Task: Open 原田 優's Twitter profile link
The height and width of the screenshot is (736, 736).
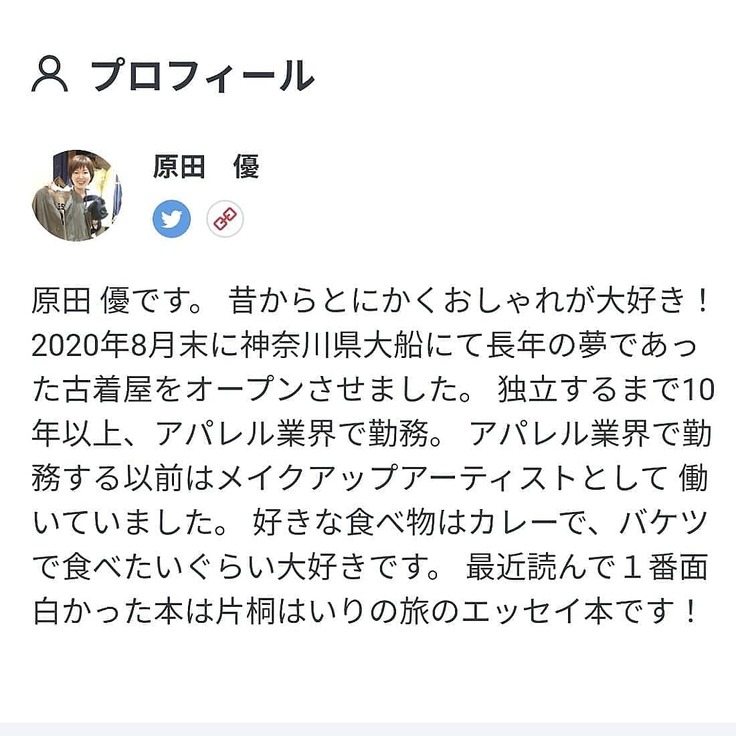Action: pyautogui.click(x=172, y=219)
